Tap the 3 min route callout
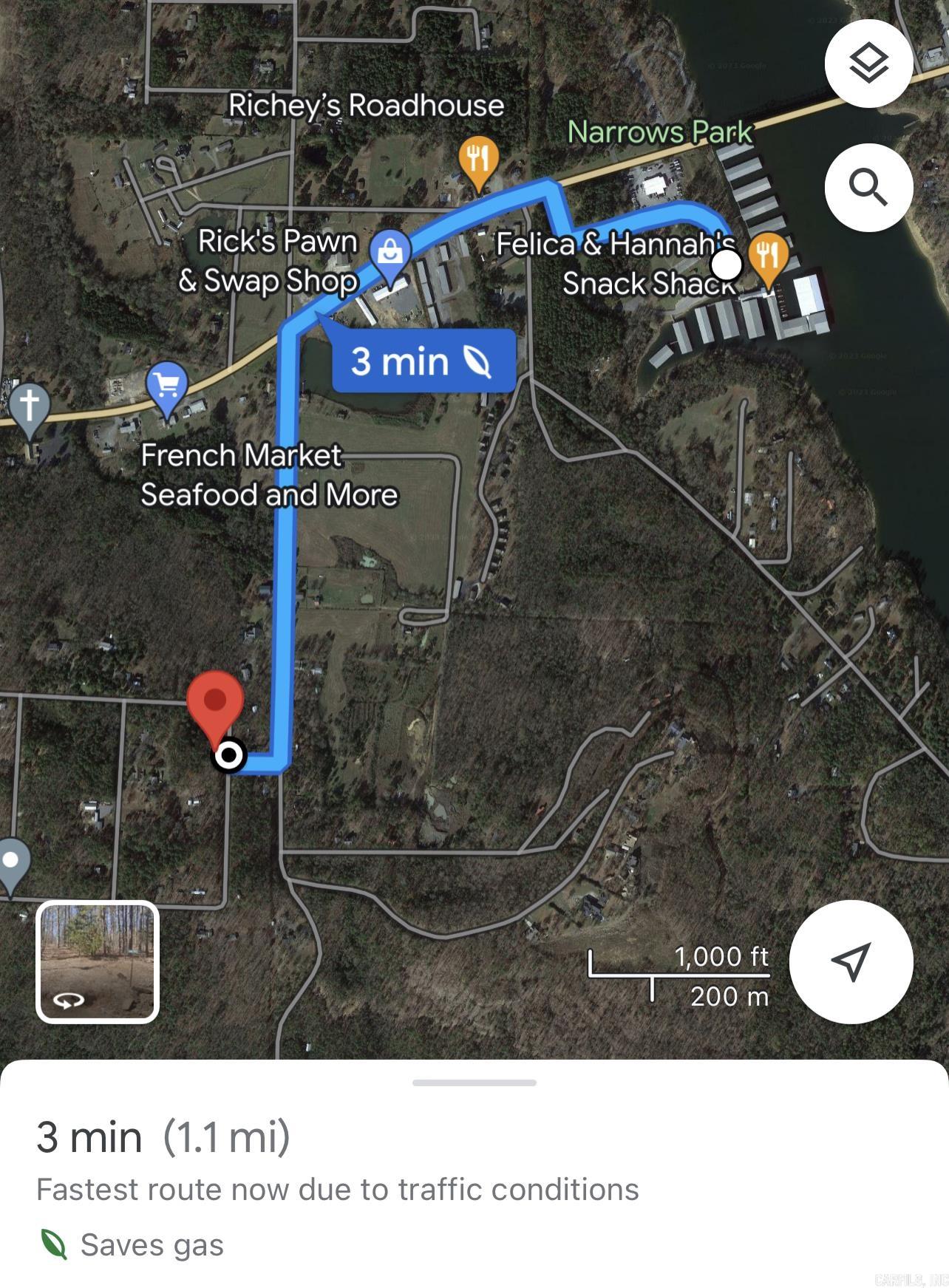949x1288 pixels. pos(423,361)
